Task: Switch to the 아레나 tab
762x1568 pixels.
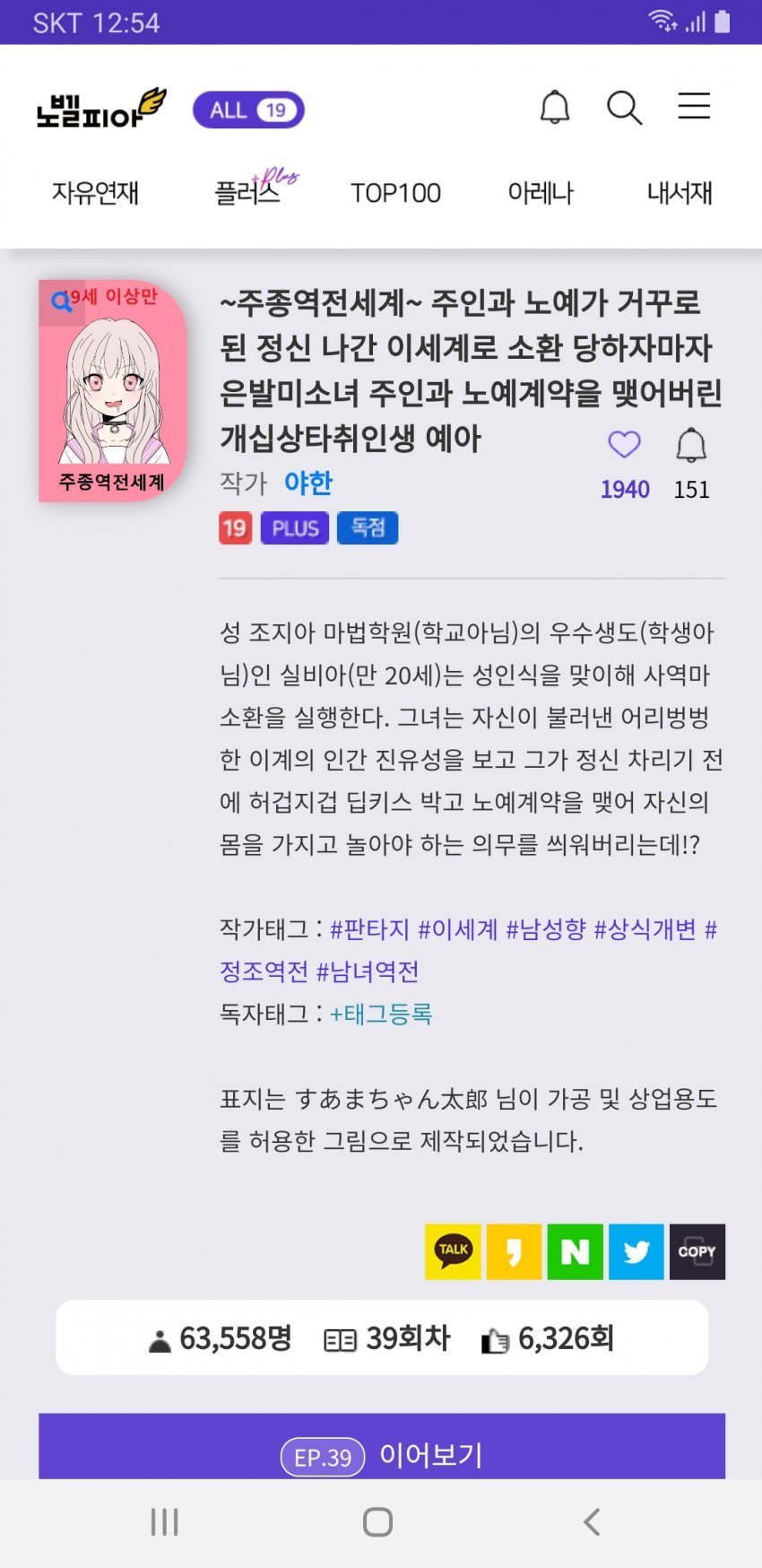Action: point(540,193)
